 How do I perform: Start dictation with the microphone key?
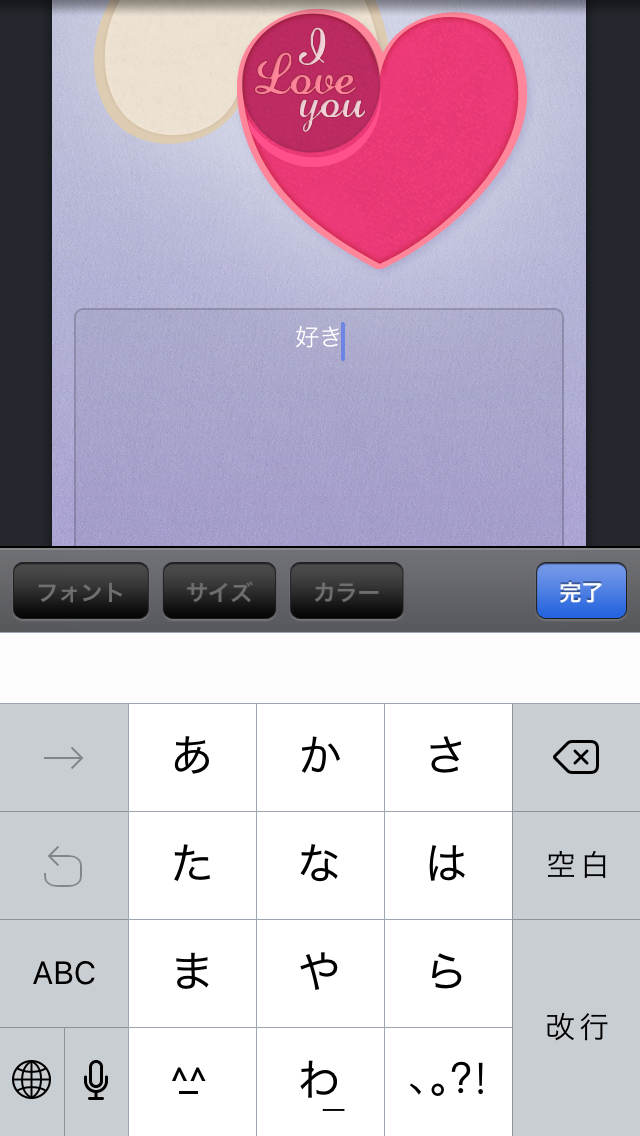(96, 1080)
